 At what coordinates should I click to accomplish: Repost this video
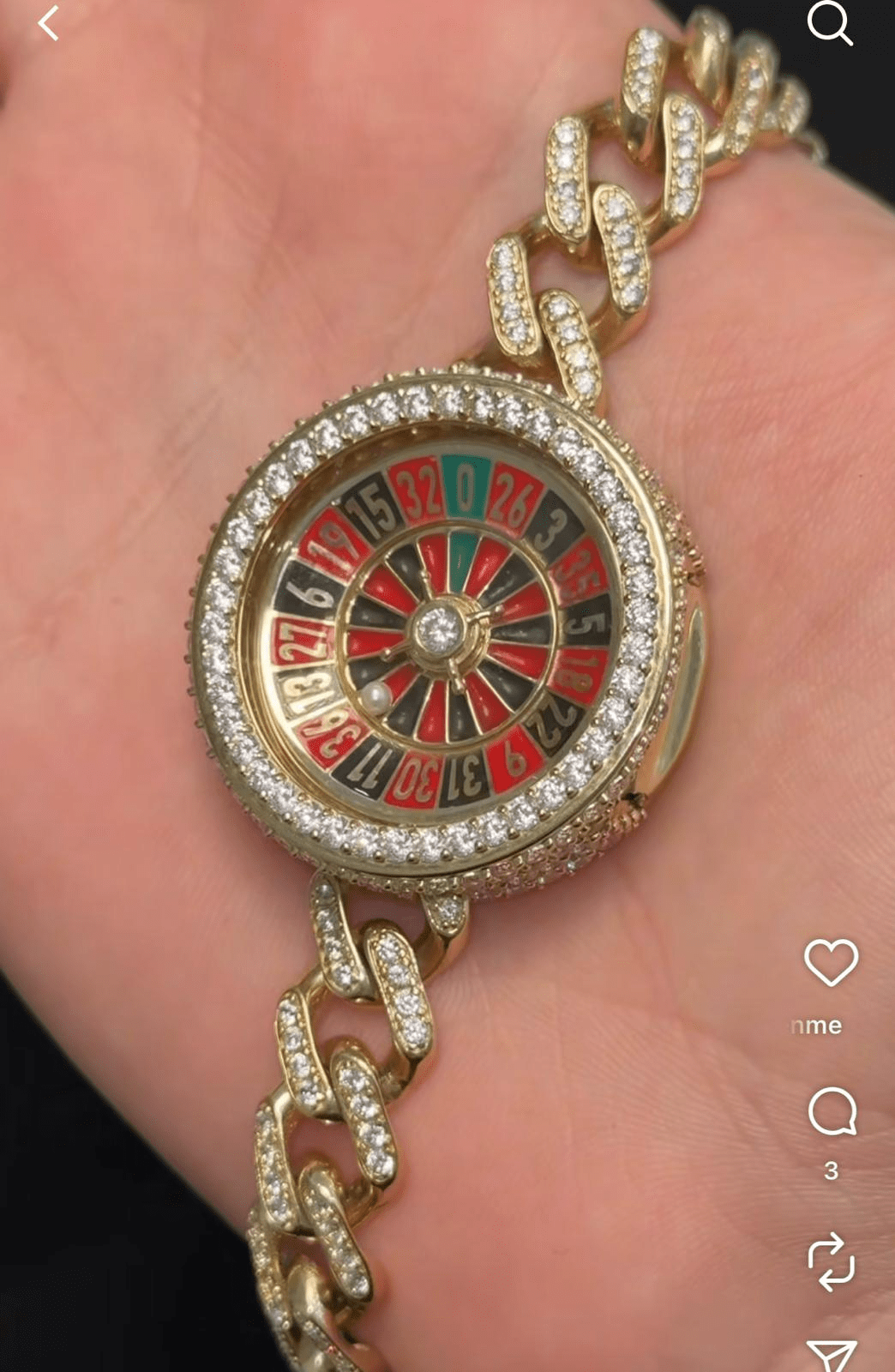[831, 1262]
